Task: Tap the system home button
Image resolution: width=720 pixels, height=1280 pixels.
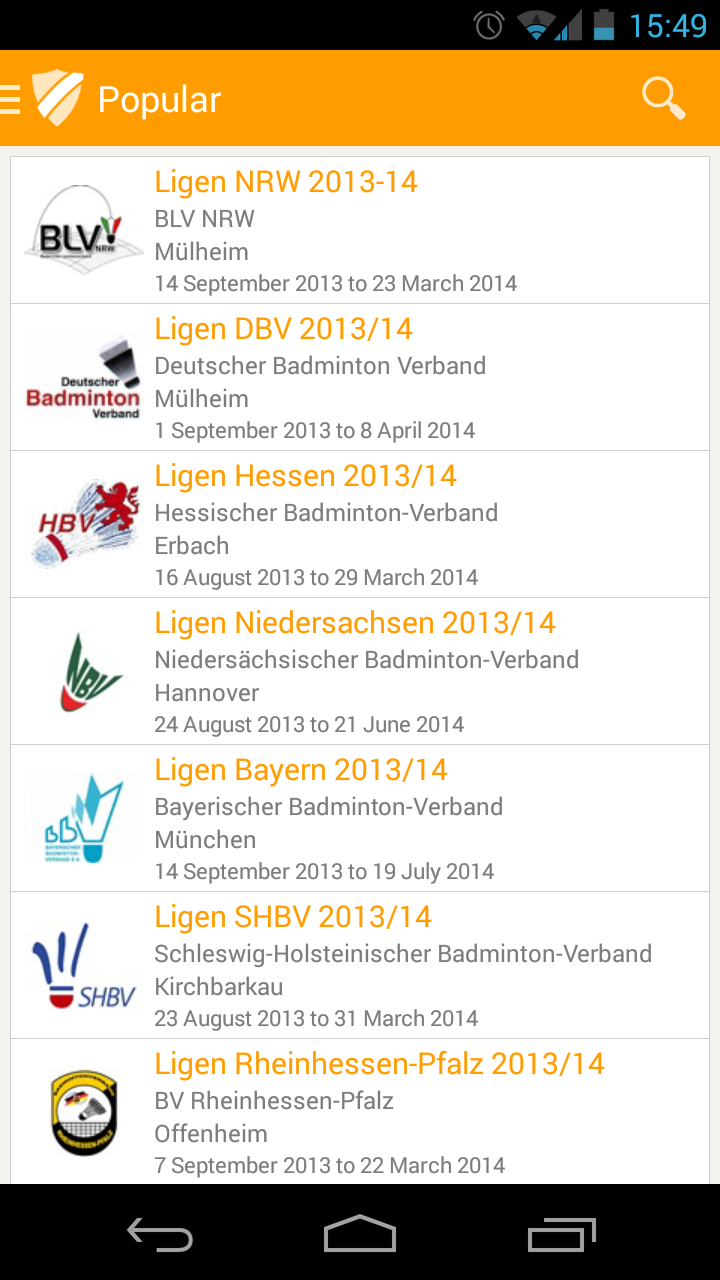Action: click(x=360, y=1235)
